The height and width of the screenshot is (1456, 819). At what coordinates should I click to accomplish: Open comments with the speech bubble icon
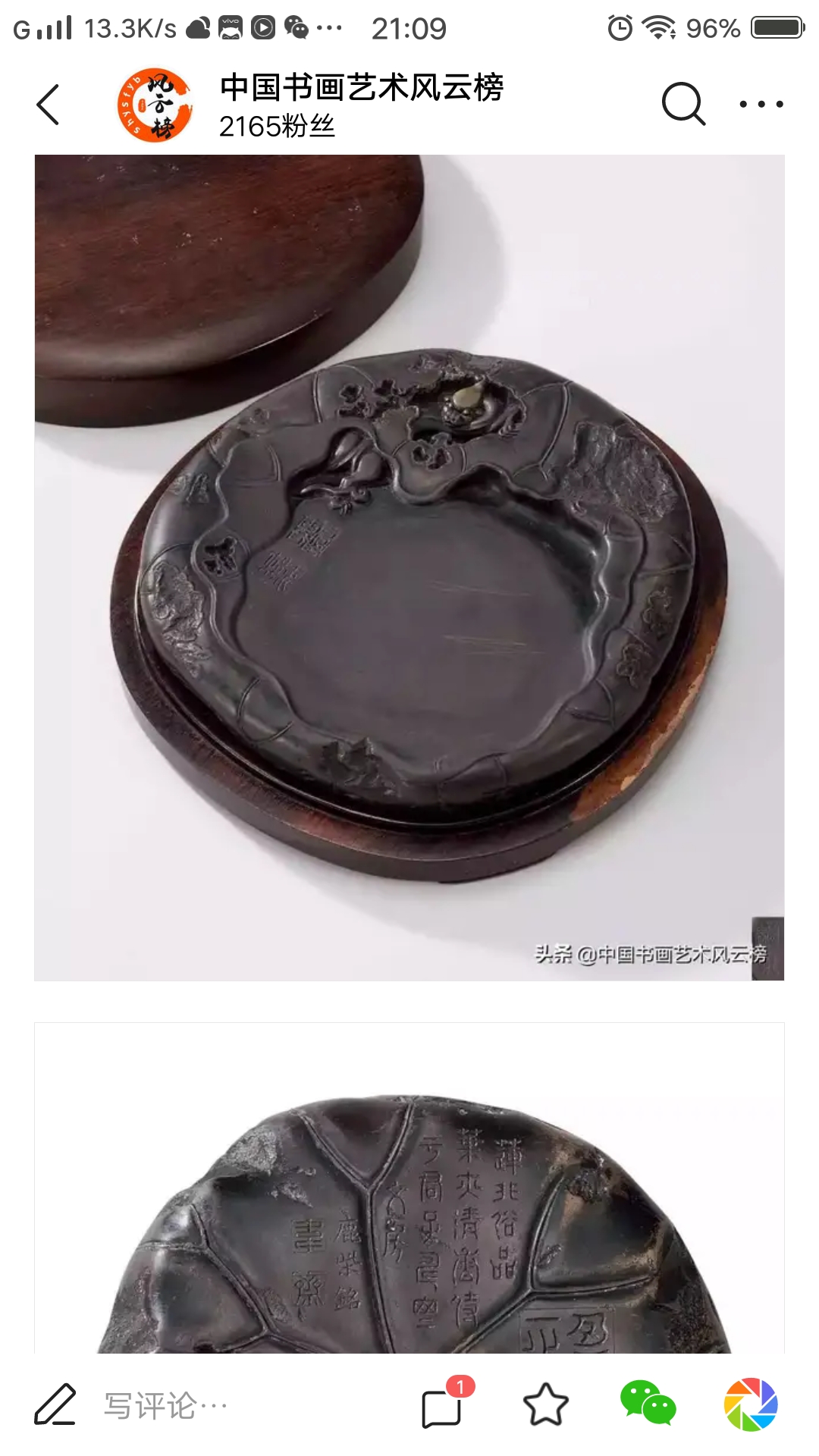442,1407
